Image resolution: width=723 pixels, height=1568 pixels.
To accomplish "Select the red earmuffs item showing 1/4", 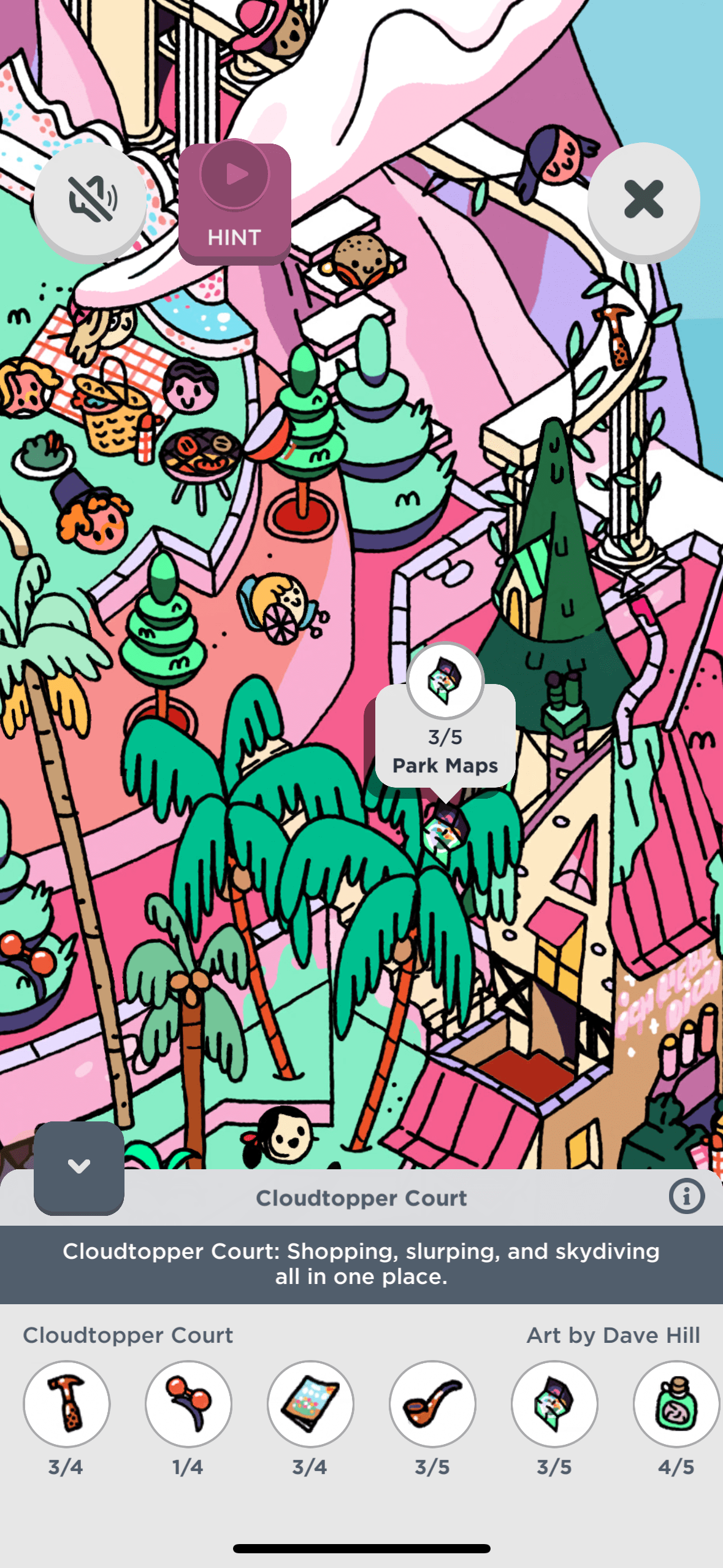I will coord(189,1404).
